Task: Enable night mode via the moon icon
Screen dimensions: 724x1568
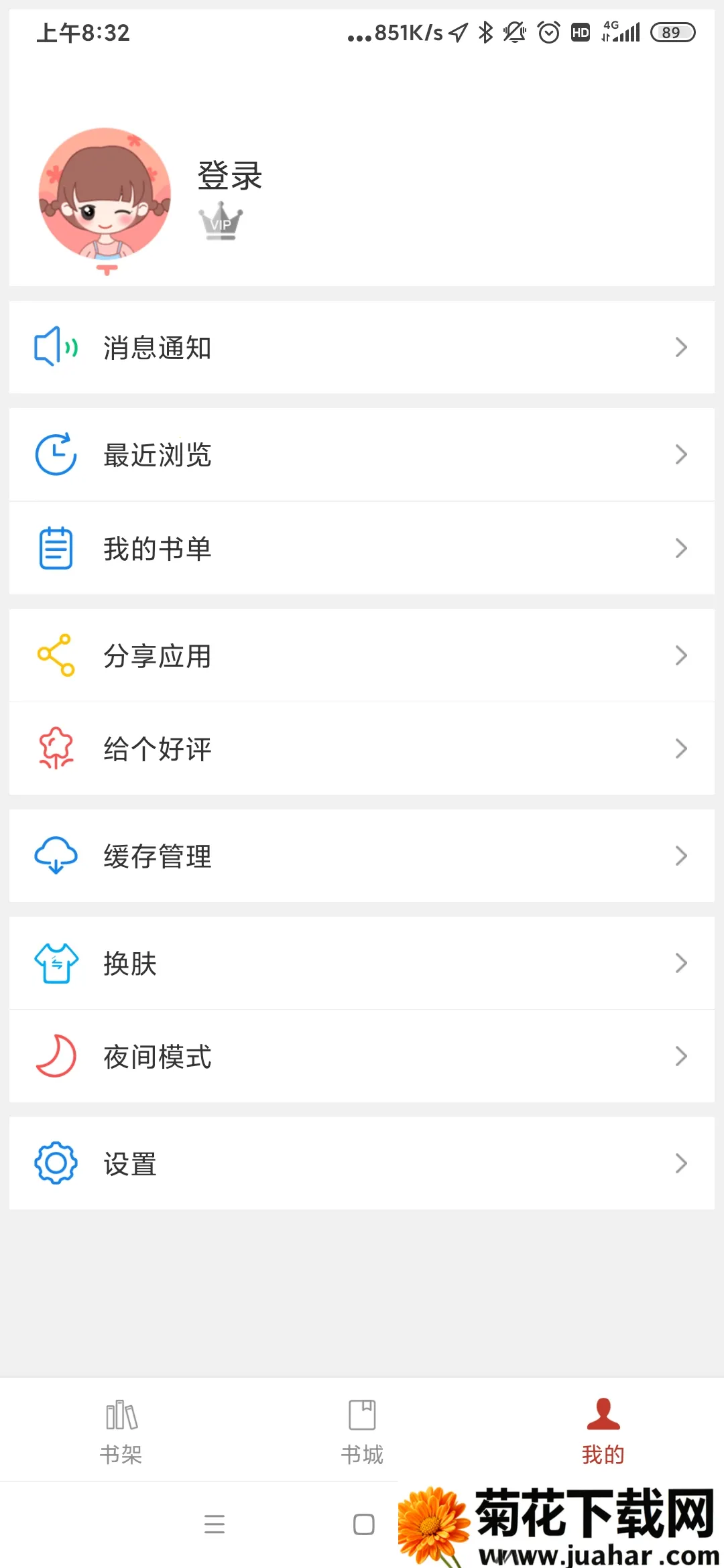Action: coord(56,1057)
